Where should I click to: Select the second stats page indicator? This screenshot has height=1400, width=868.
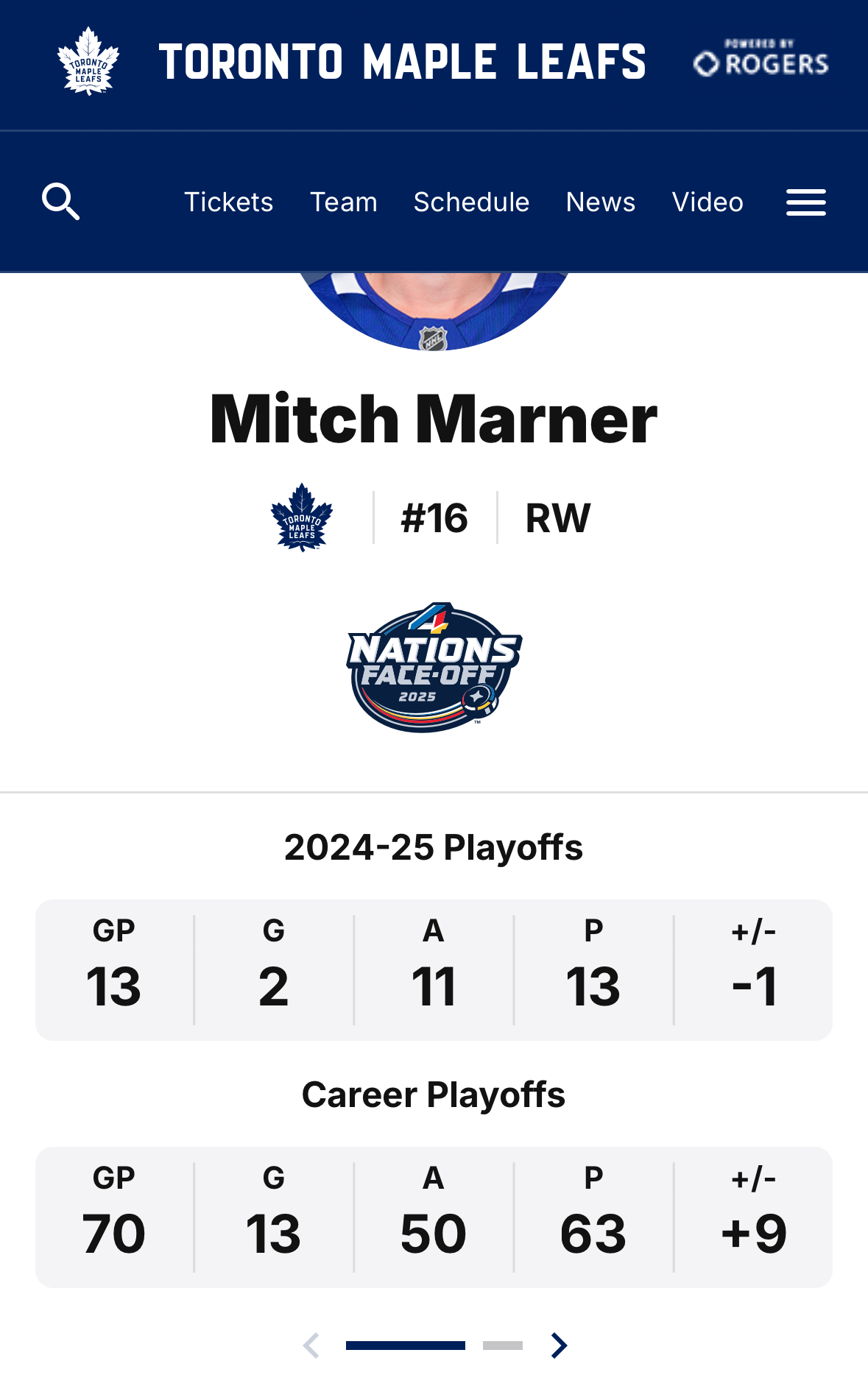pos(503,1346)
